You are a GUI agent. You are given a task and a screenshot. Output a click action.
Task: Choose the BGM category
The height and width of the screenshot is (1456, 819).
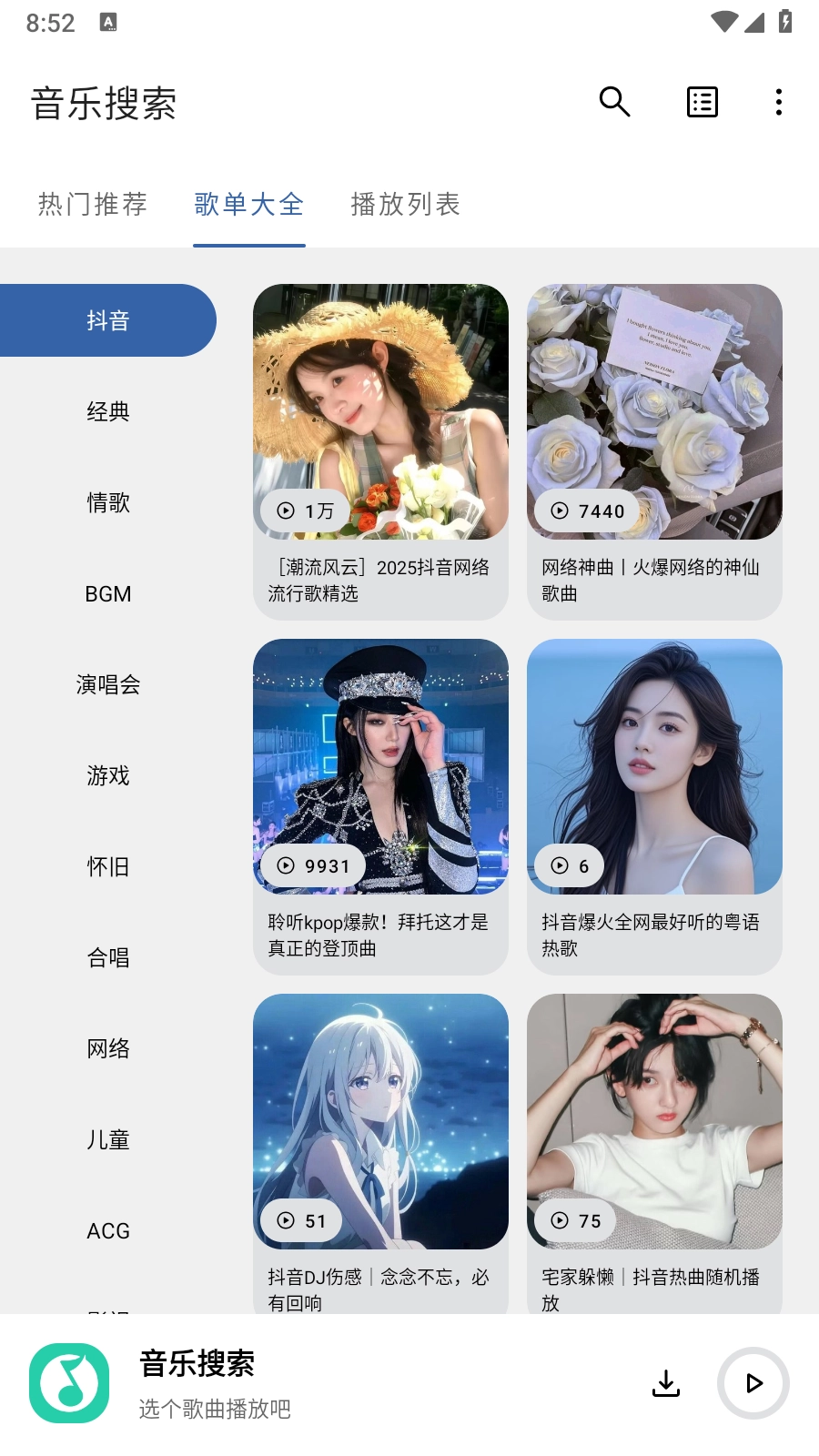pyautogui.click(x=108, y=593)
